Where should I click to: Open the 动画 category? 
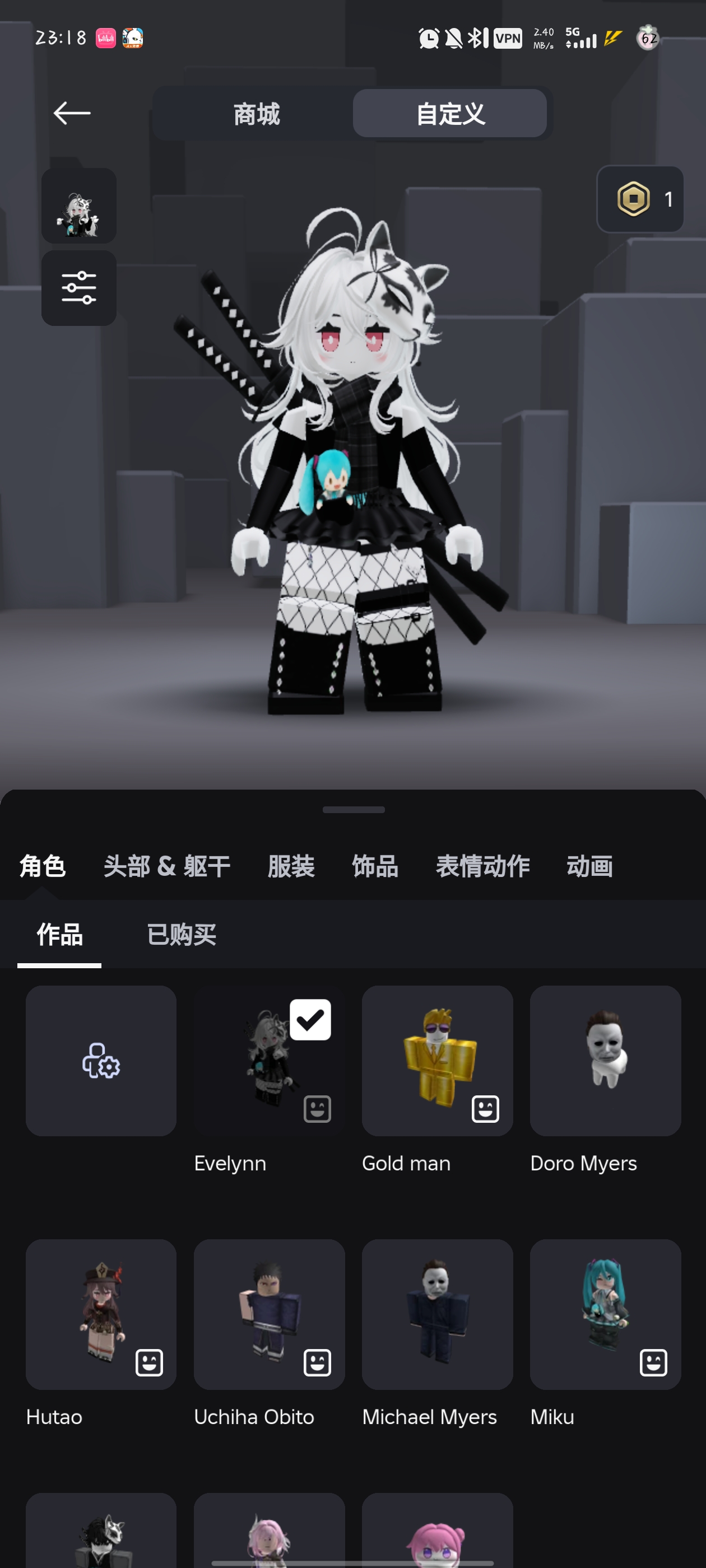[589, 866]
